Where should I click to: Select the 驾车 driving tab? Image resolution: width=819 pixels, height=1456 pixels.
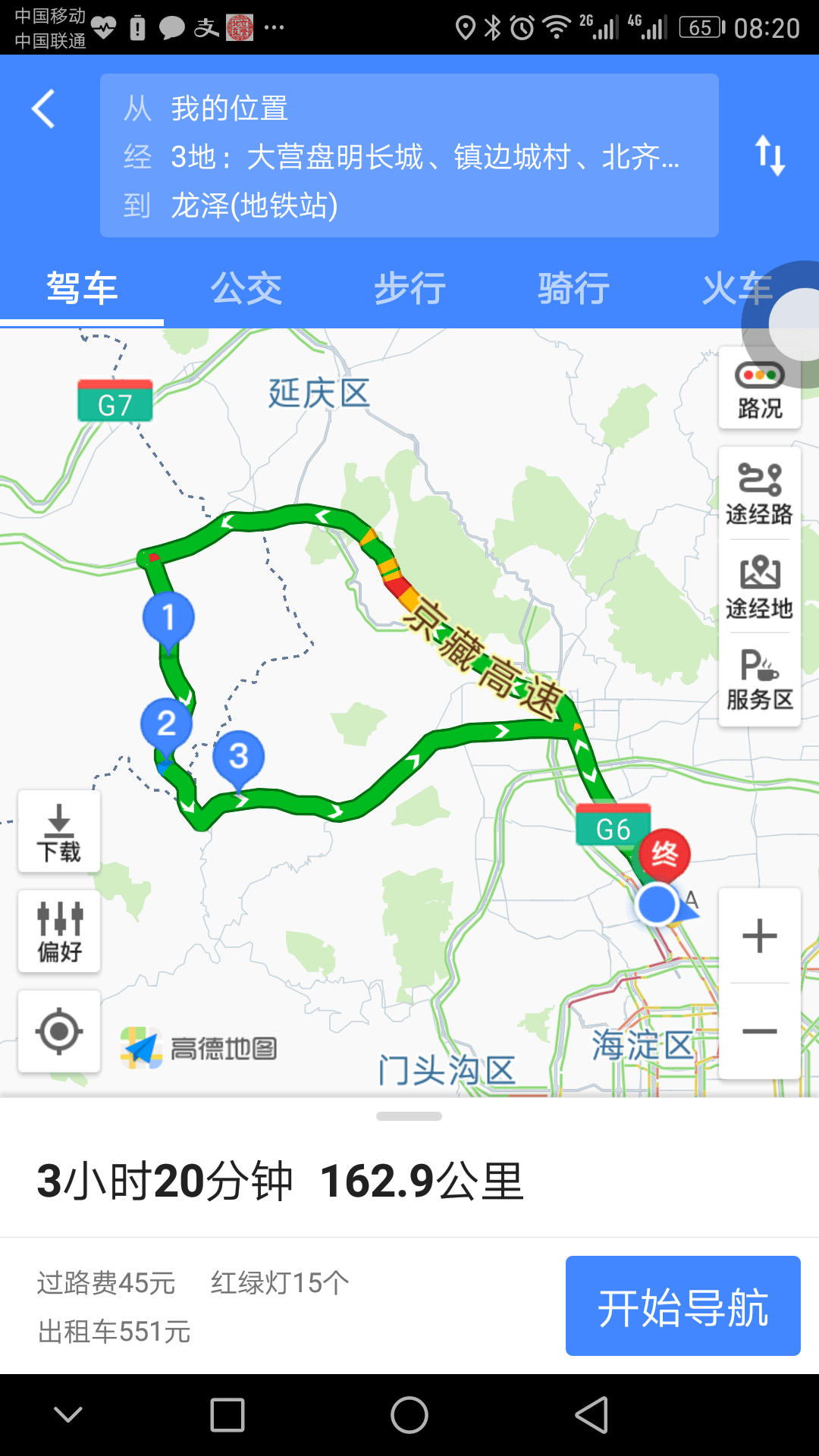(82, 289)
